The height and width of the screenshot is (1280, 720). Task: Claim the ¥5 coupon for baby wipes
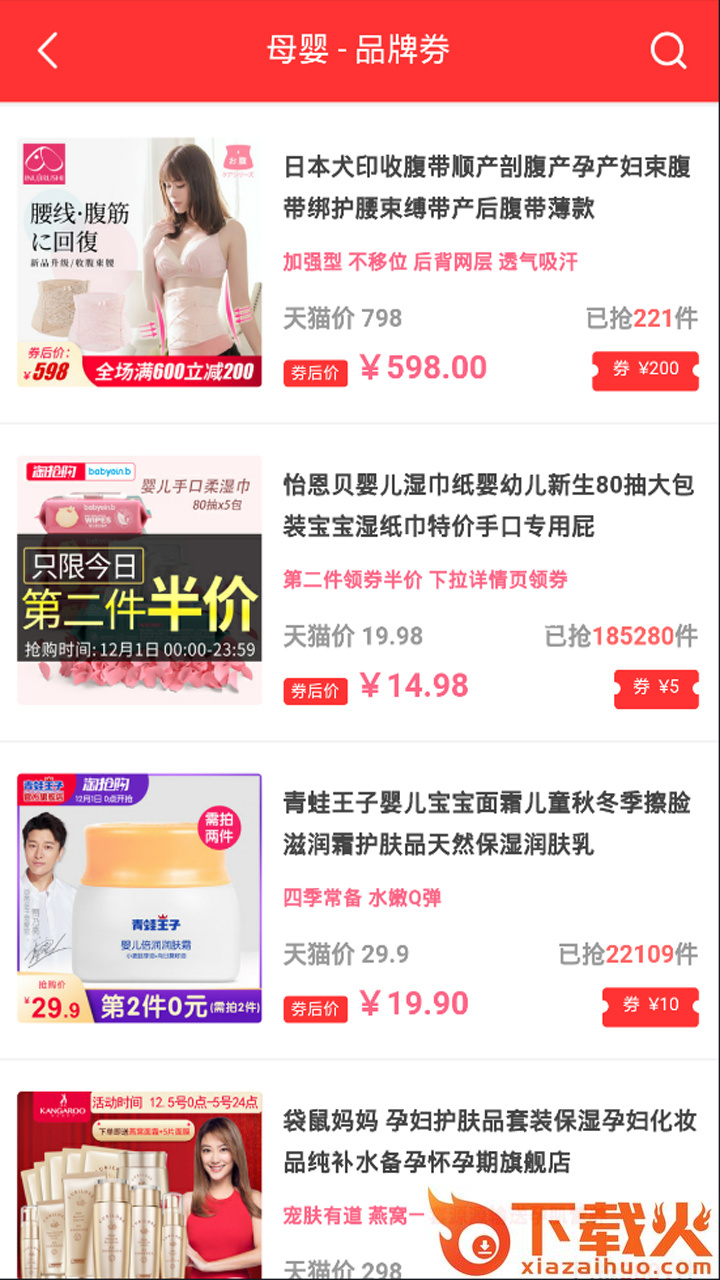[x=656, y=687]
